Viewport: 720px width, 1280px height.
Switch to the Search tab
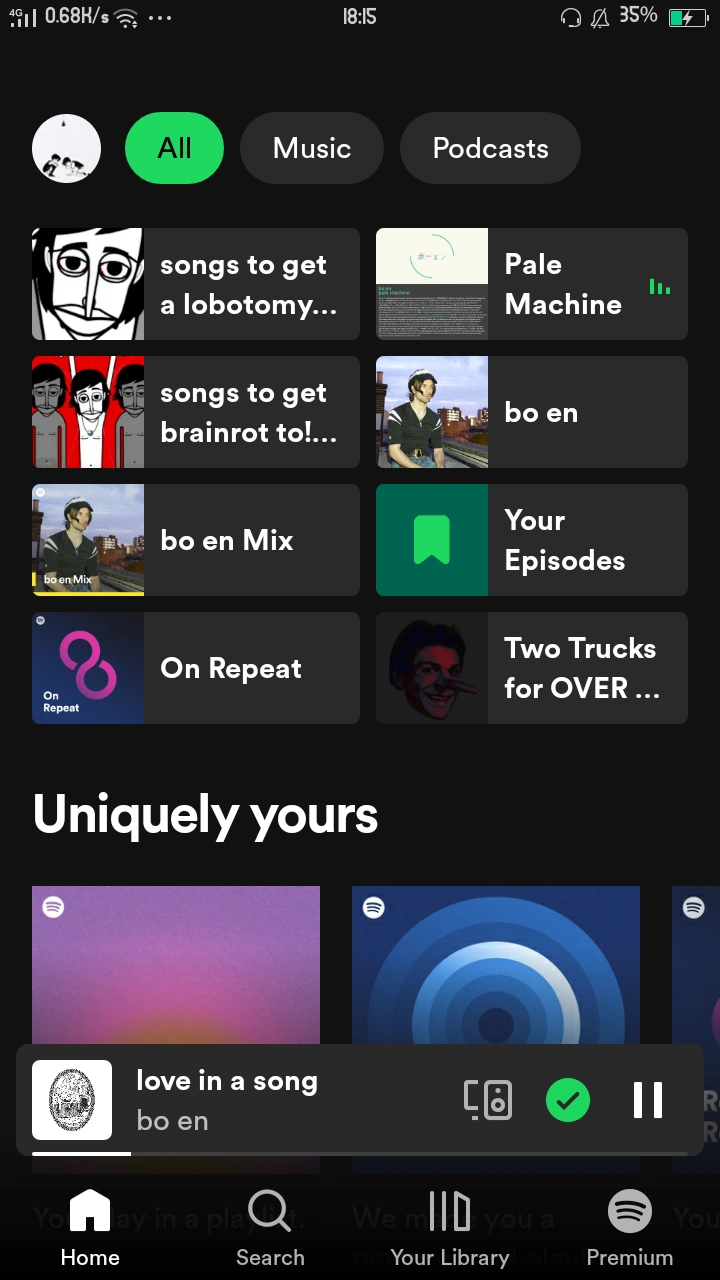pos(270,1230)
